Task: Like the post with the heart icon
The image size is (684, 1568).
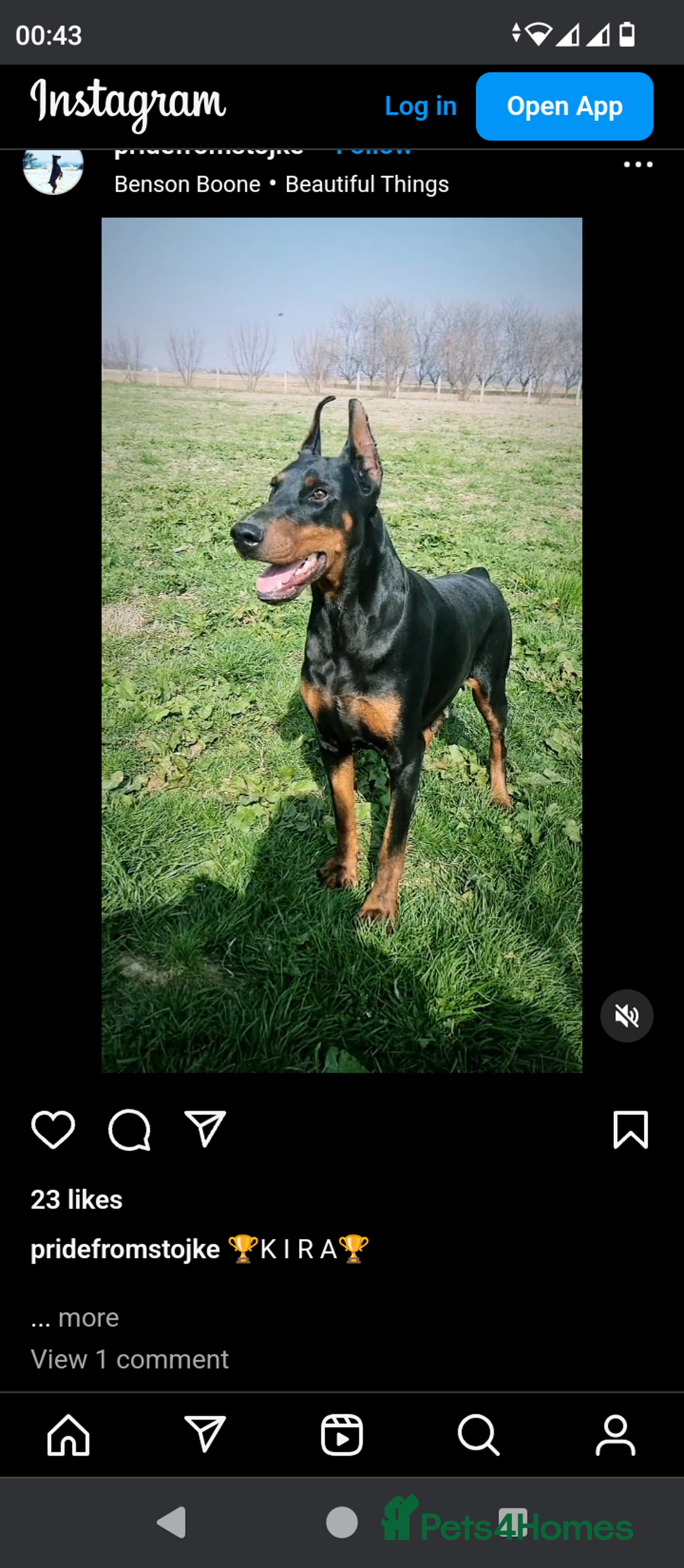Action: 53,1131
